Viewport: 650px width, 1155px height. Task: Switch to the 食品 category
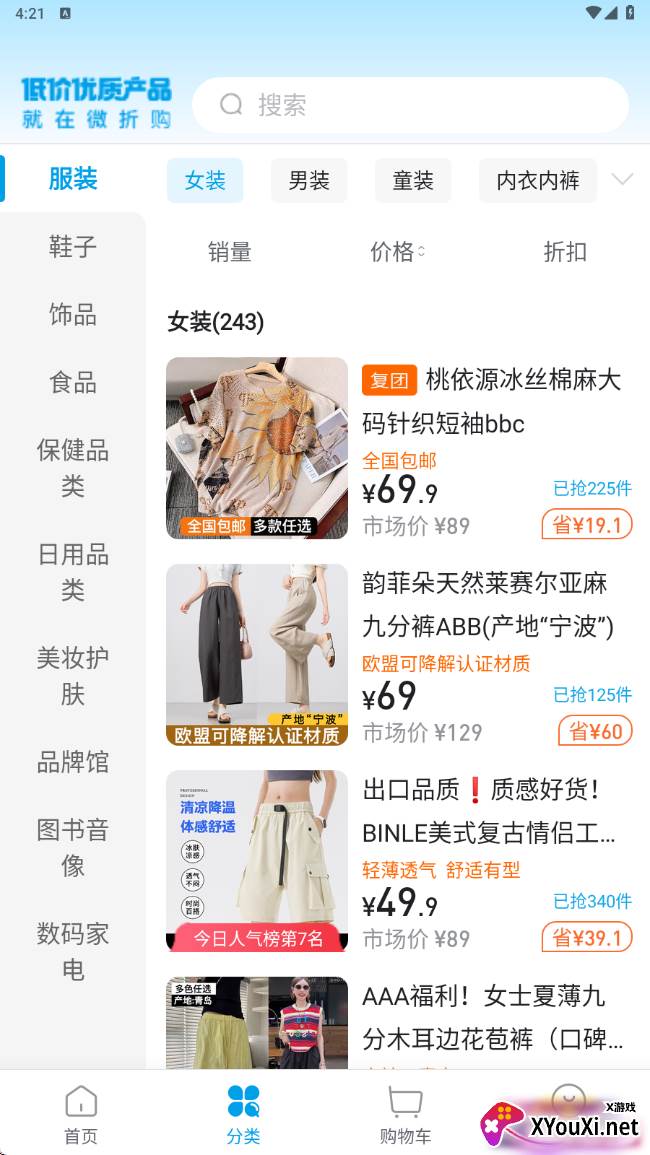(73, 382)
